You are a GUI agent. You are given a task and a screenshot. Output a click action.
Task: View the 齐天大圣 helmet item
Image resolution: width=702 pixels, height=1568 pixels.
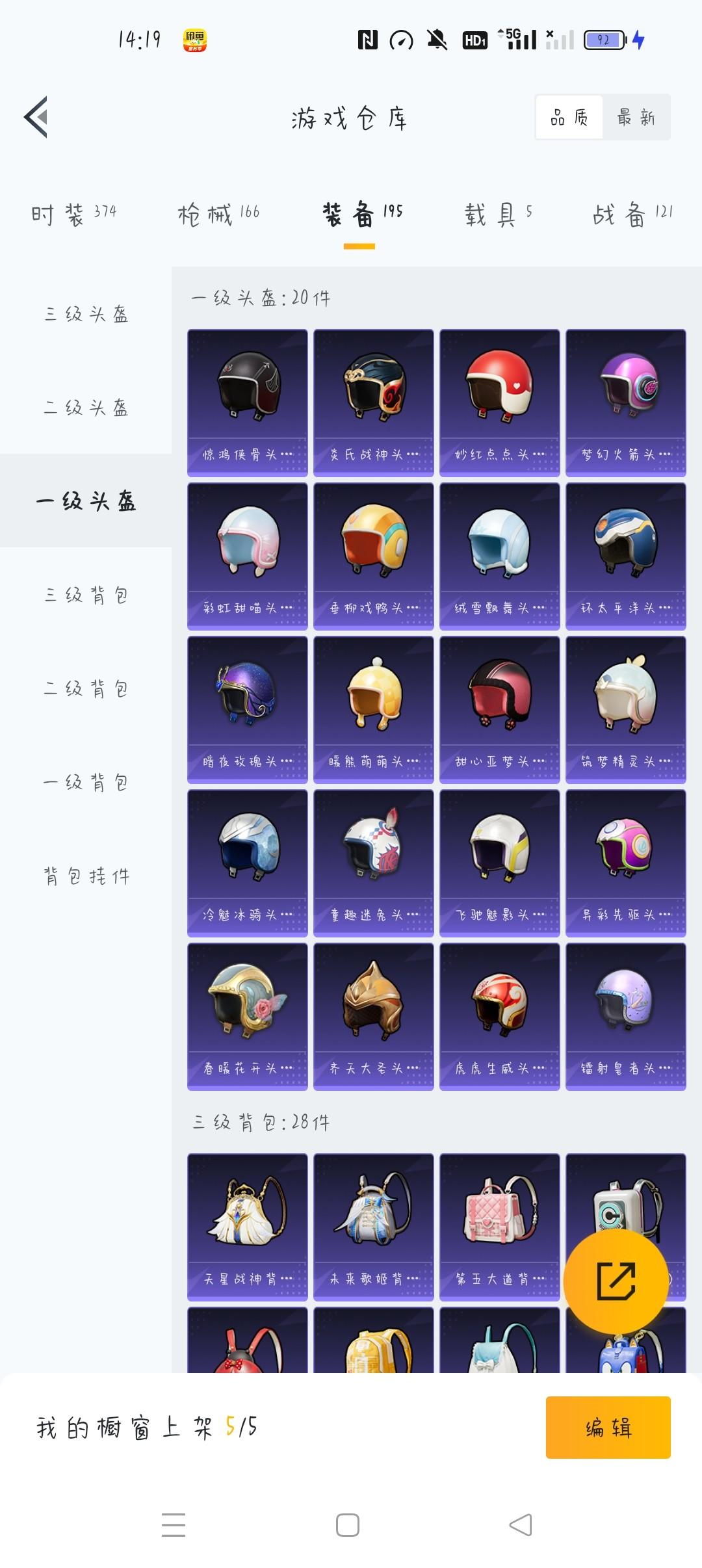[x=374, y=1017]
